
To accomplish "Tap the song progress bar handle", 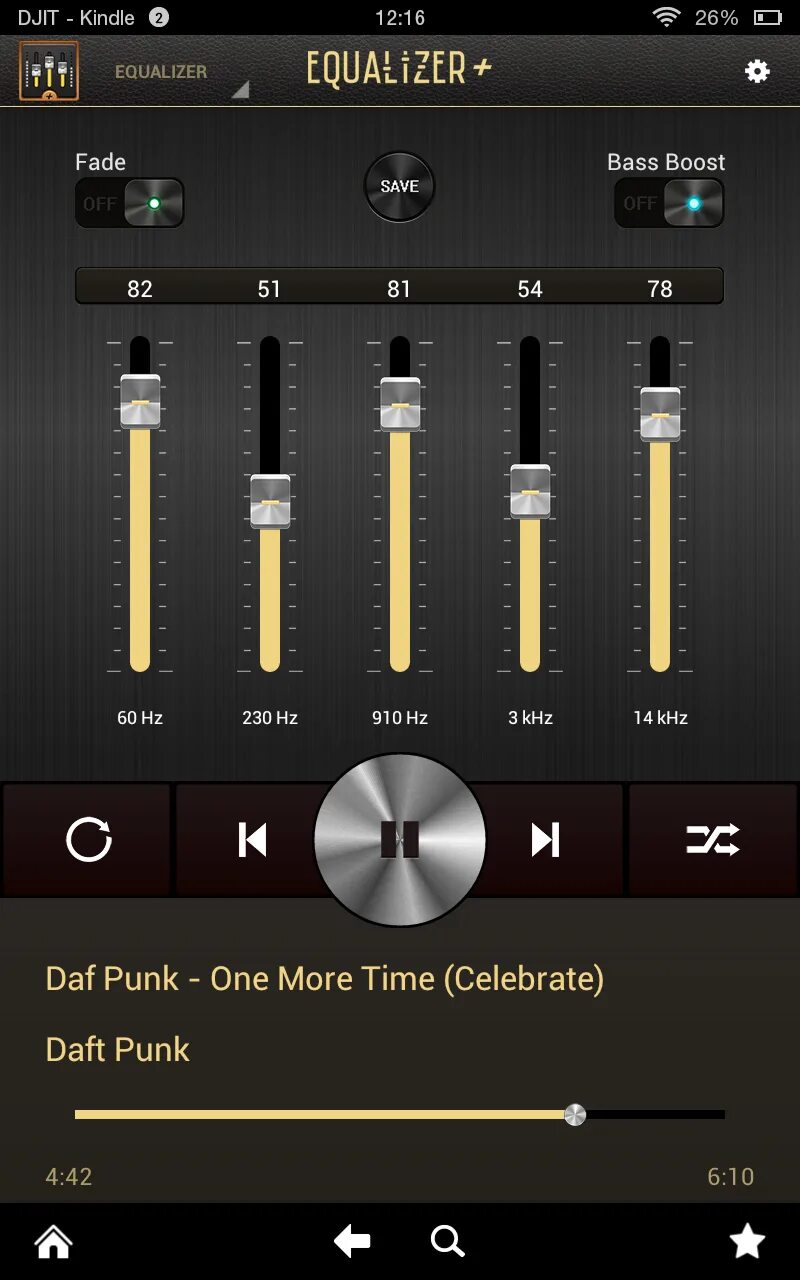I will click(x=575, y=1115).
